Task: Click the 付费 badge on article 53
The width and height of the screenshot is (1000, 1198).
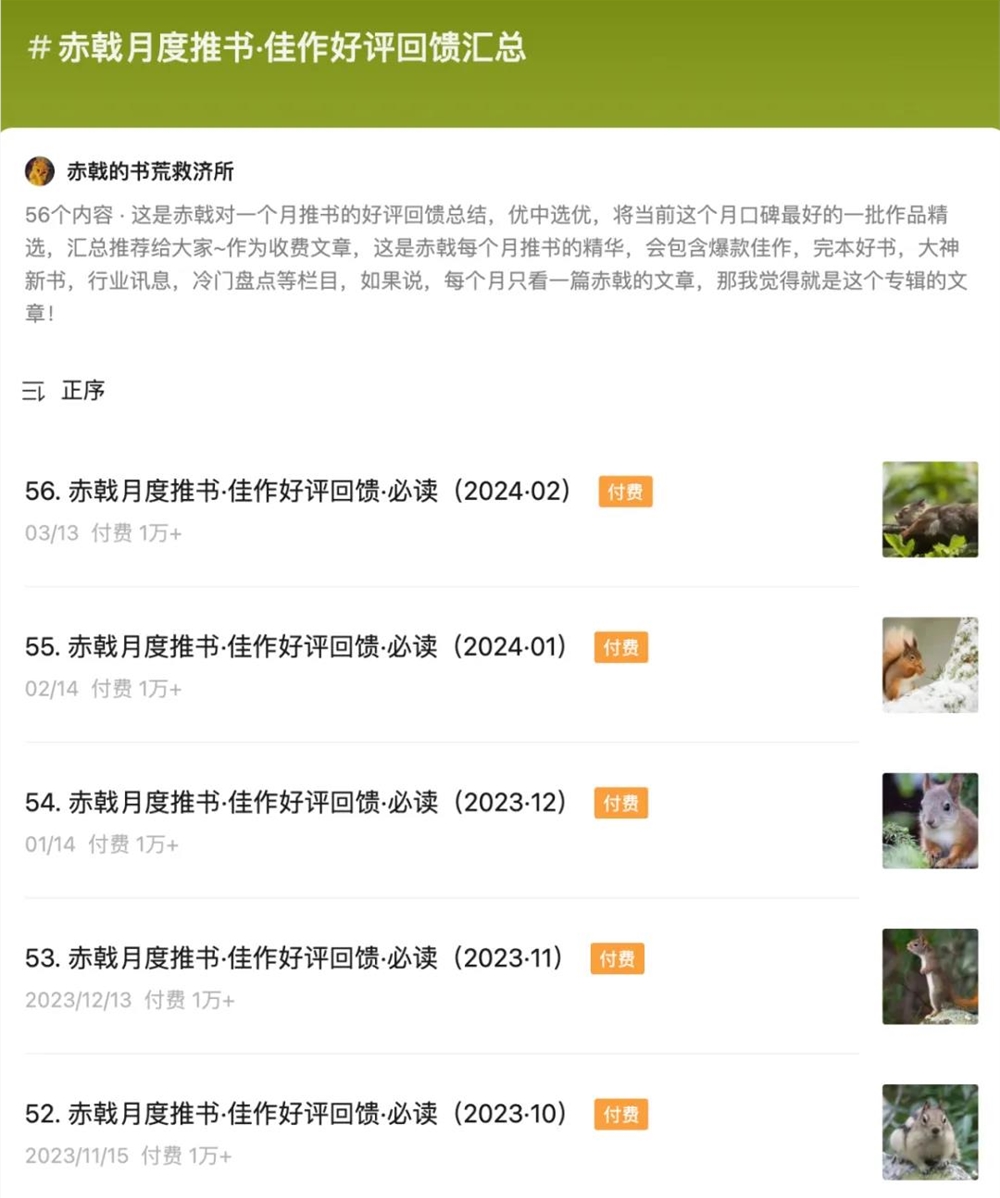Action: (x=617, y=959)
